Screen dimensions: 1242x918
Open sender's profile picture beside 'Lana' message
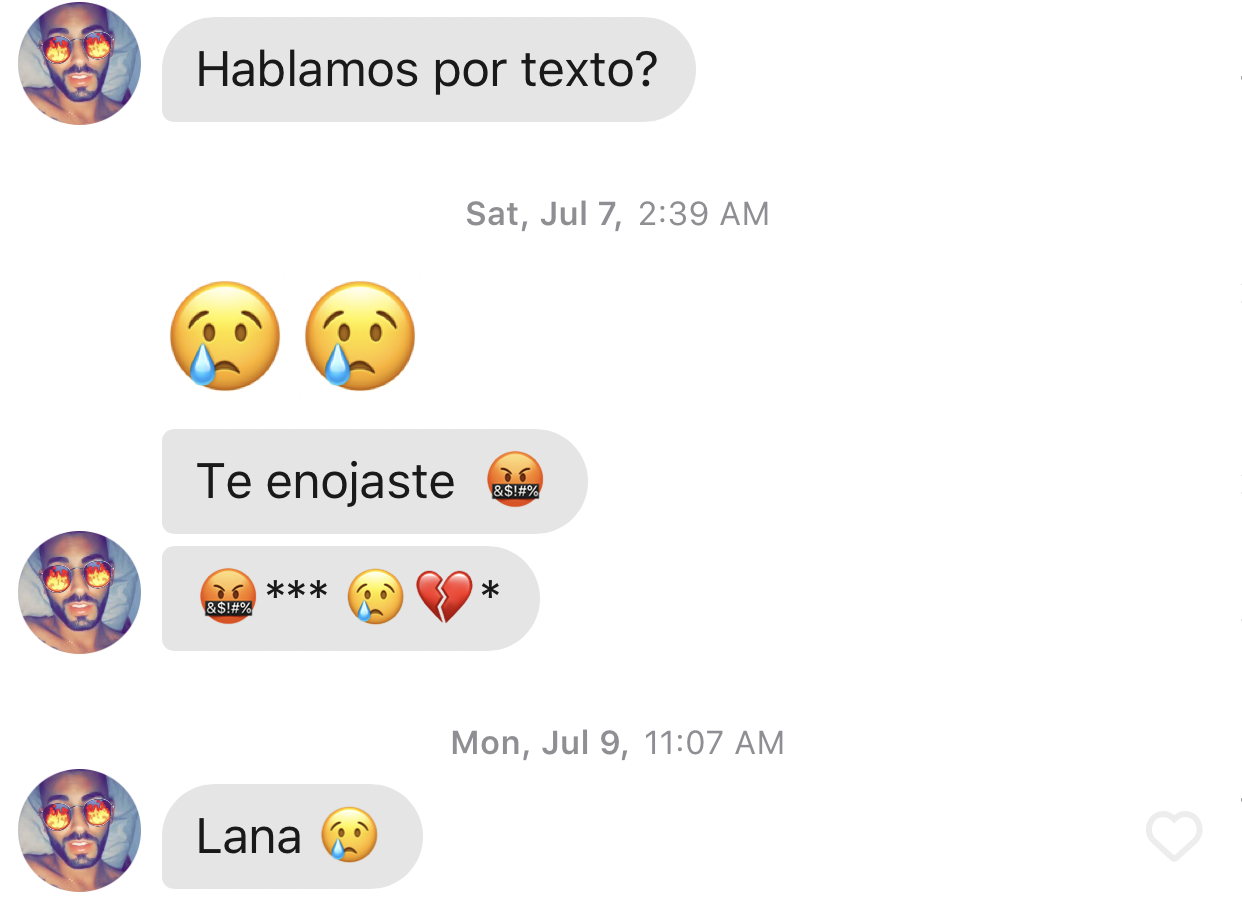click(x=79, y=830)
